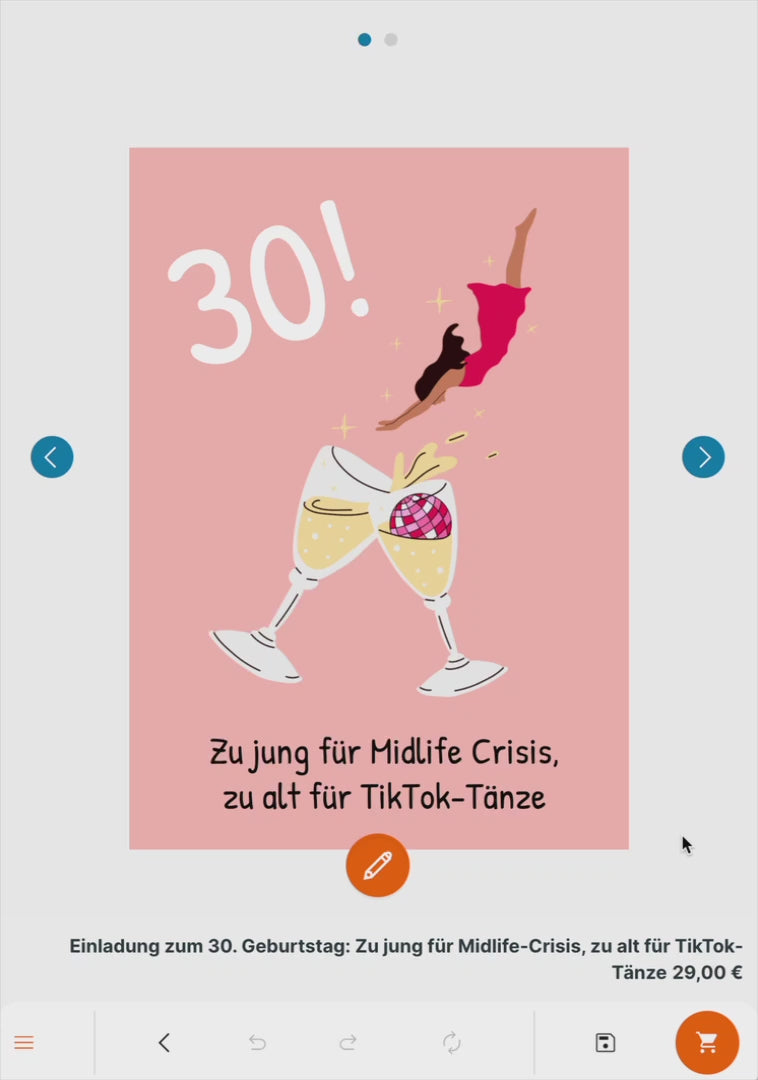Undo the last change
This screenshot has width=758, height=1080.
tap(257, 1042)
